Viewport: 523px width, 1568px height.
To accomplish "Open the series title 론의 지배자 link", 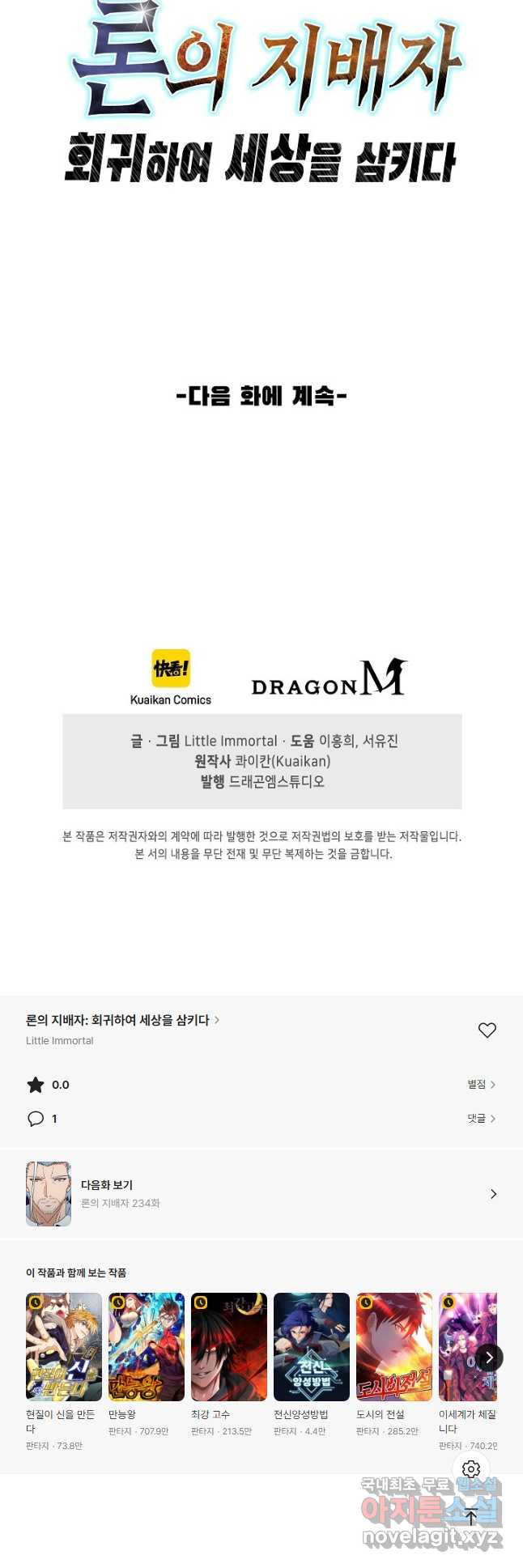I will 121,1020.
